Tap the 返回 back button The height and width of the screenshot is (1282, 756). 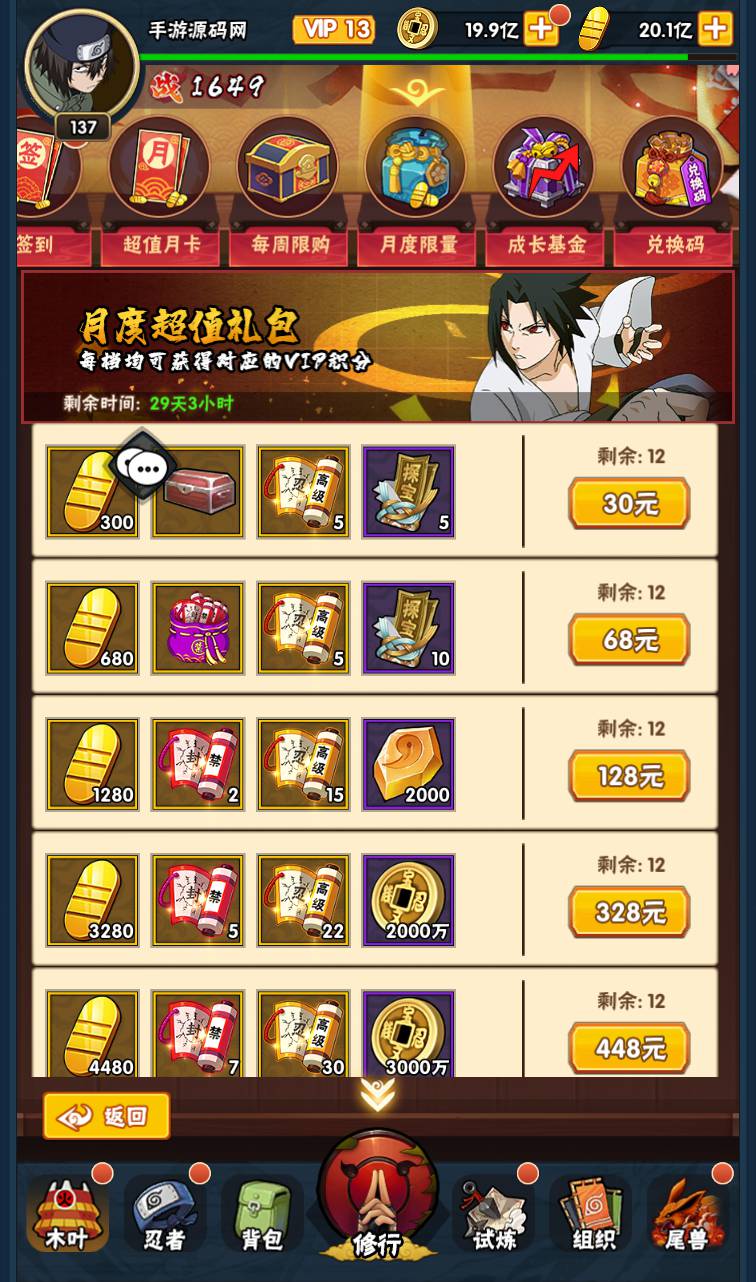(x=107, y=1116)
